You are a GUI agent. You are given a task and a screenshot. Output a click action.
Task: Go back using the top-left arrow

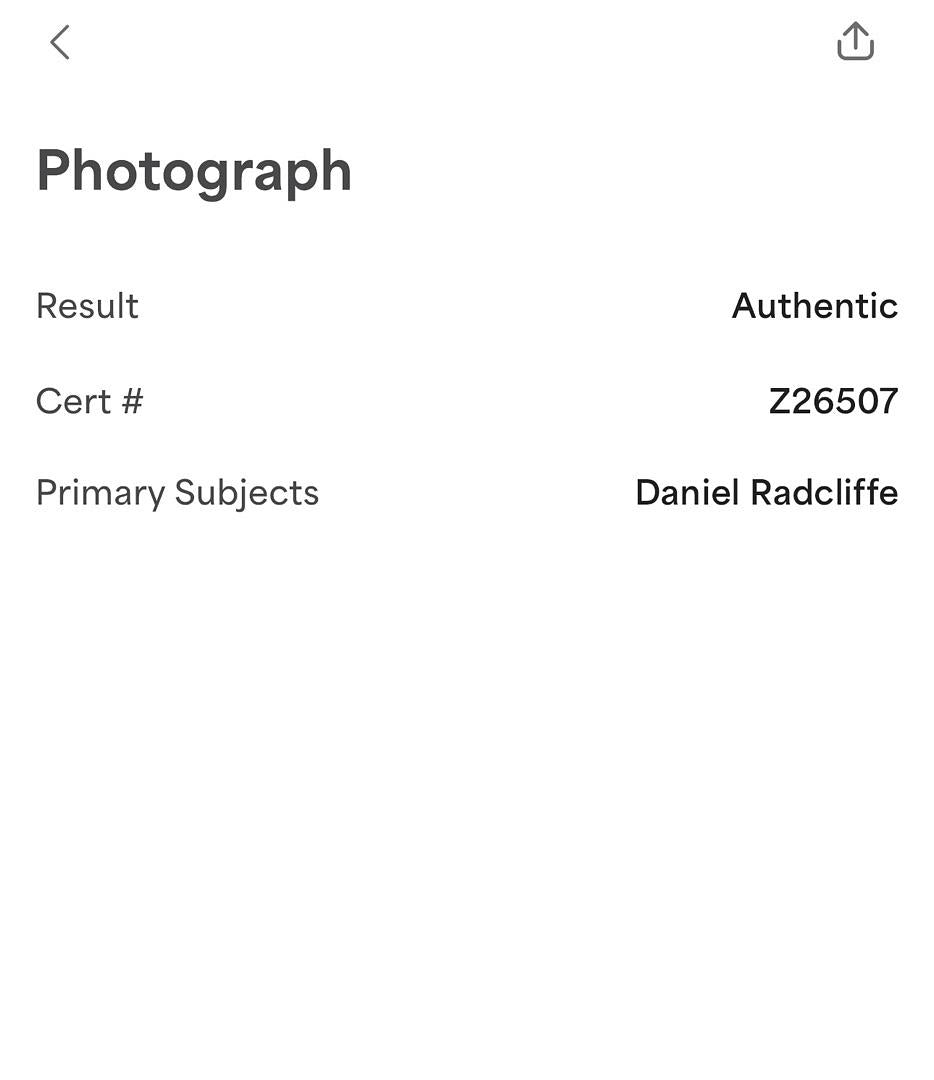[x=60, y=43]
